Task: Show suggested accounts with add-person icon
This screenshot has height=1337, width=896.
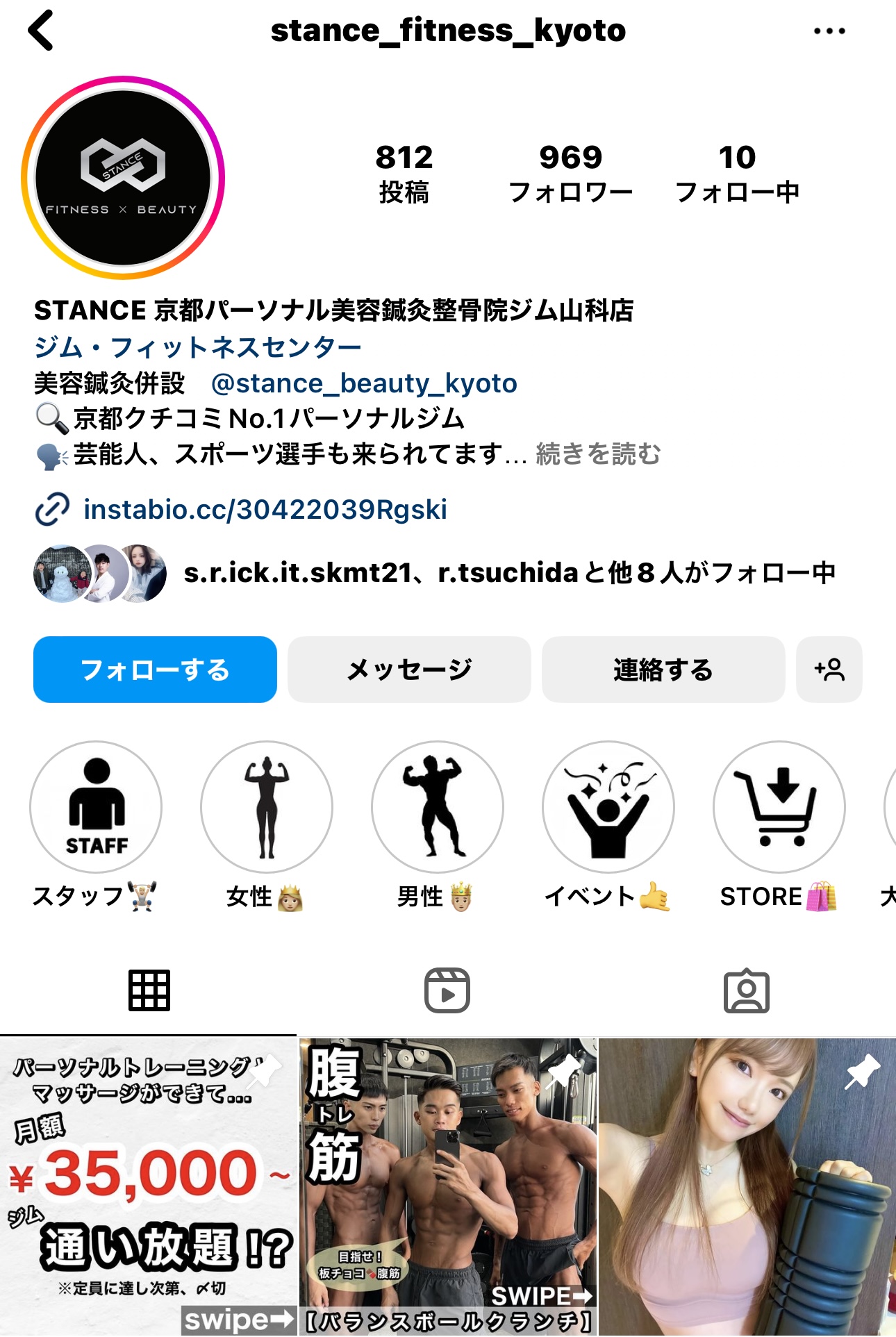Action: (x=829, y=670)
